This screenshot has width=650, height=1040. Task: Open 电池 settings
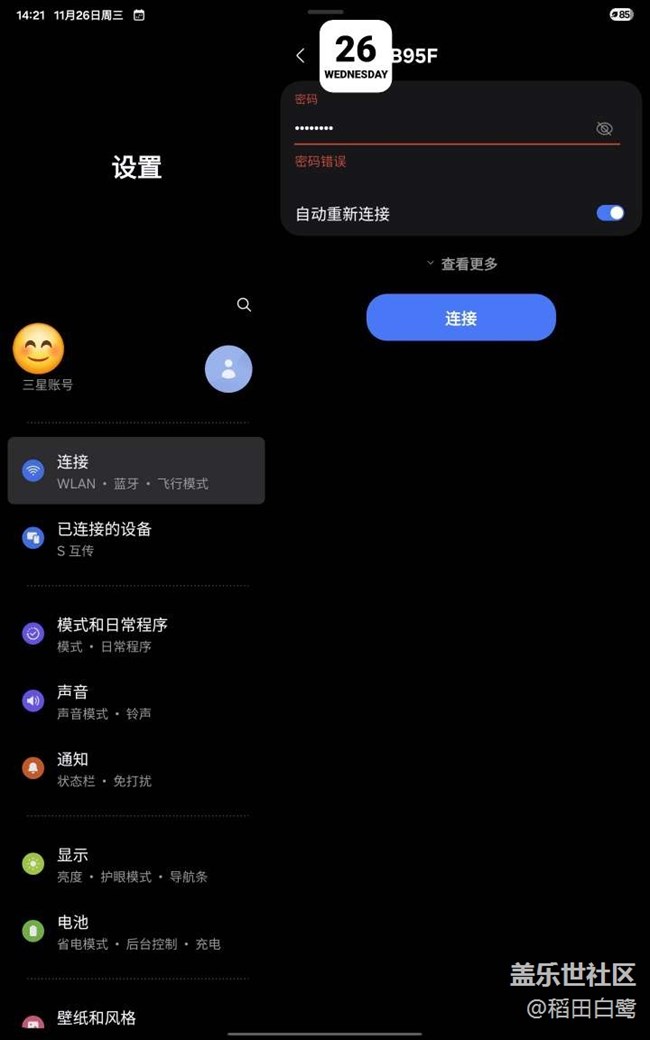pos(136,931)
